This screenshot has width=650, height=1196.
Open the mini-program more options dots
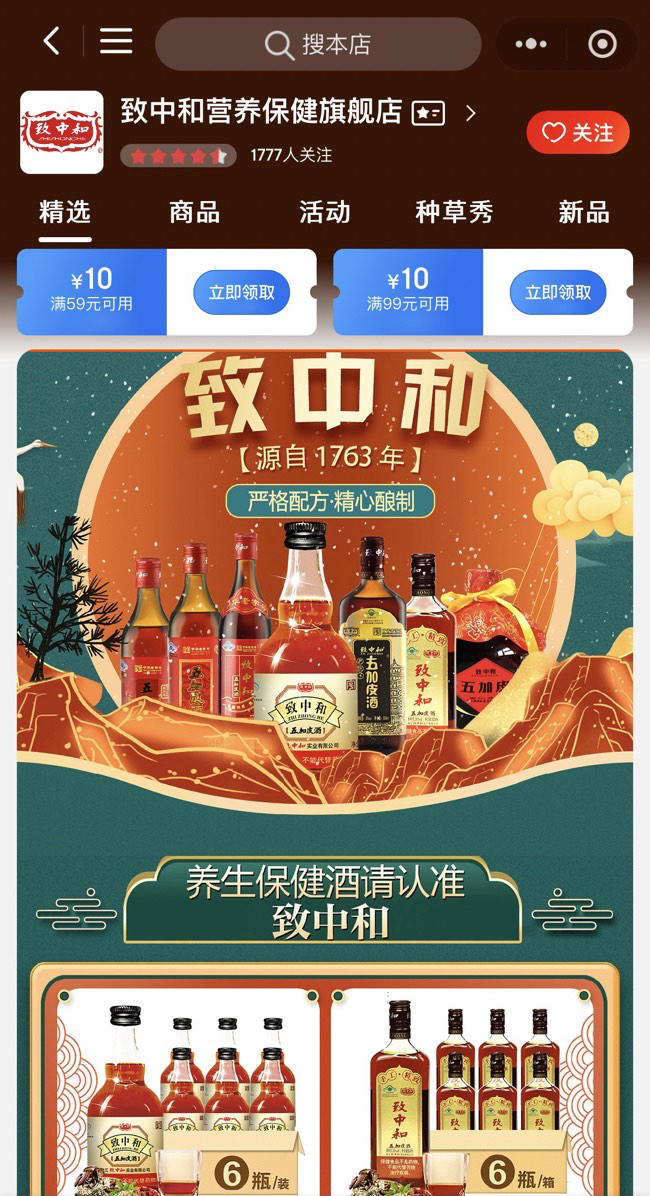pyautogui.click(x=531, y=44)
